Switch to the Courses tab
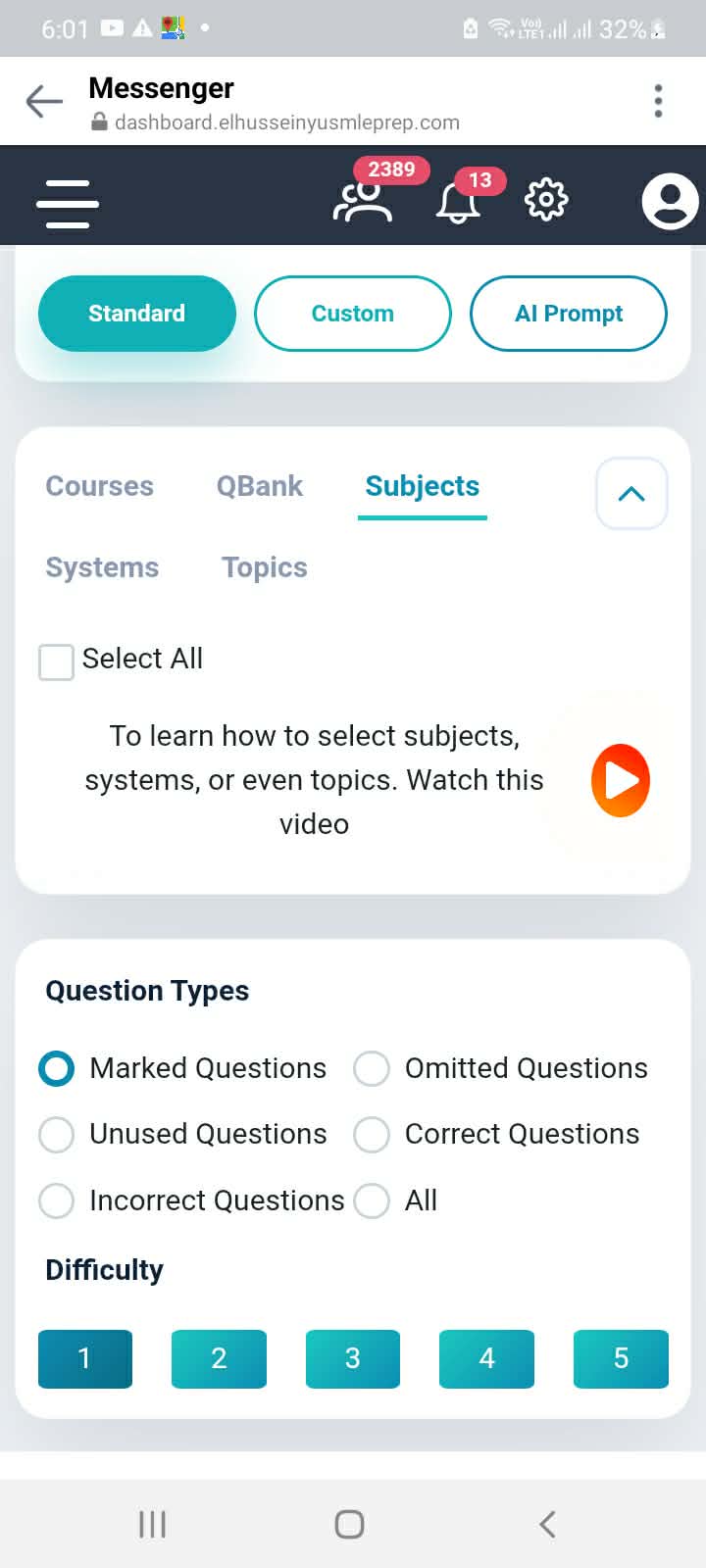Image resolution: width=706 pixels, height=1568 pixels. coord(100,486)
